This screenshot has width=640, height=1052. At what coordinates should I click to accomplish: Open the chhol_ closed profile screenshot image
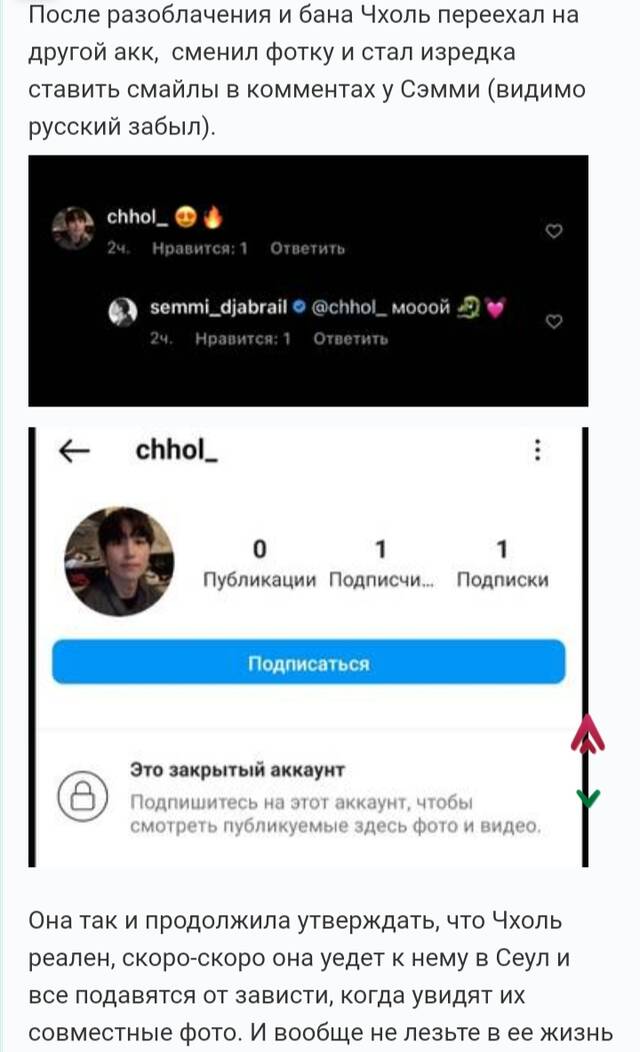pyautogui.click(x=308, y=647)
